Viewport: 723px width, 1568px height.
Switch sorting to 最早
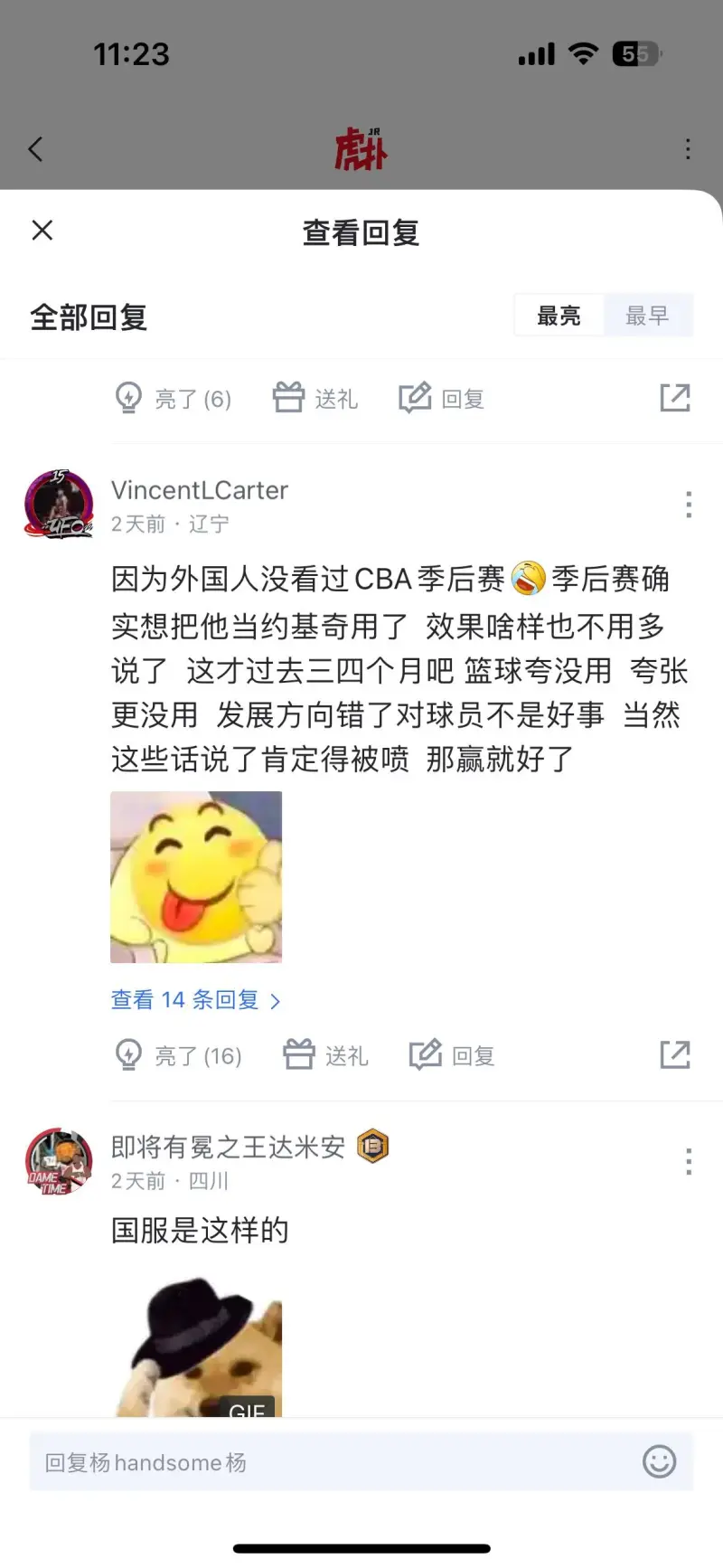click(x=647, y=316)
